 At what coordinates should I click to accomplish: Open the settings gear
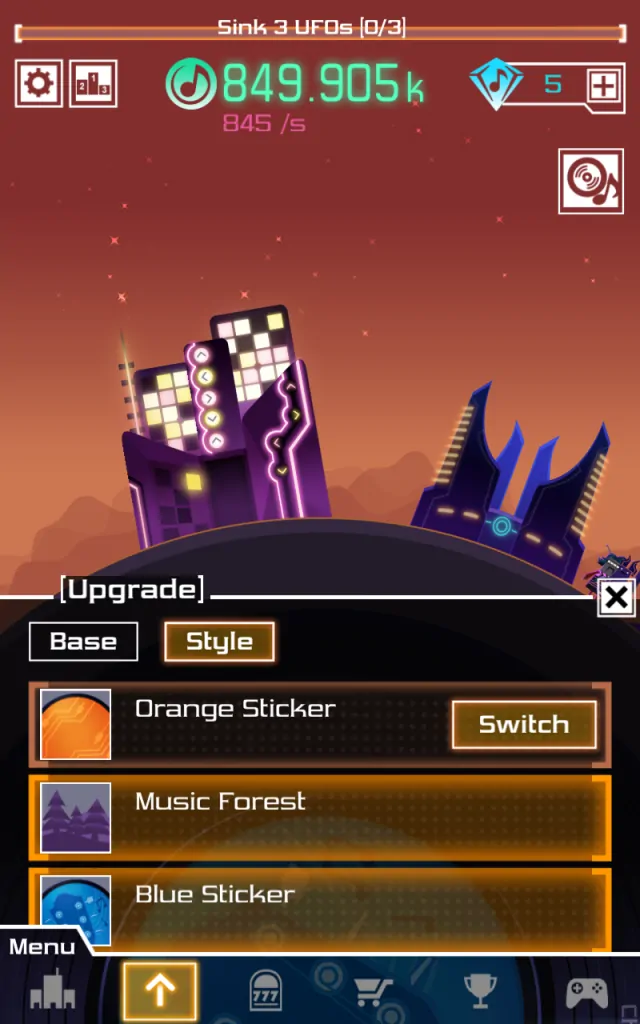point(39,84)
